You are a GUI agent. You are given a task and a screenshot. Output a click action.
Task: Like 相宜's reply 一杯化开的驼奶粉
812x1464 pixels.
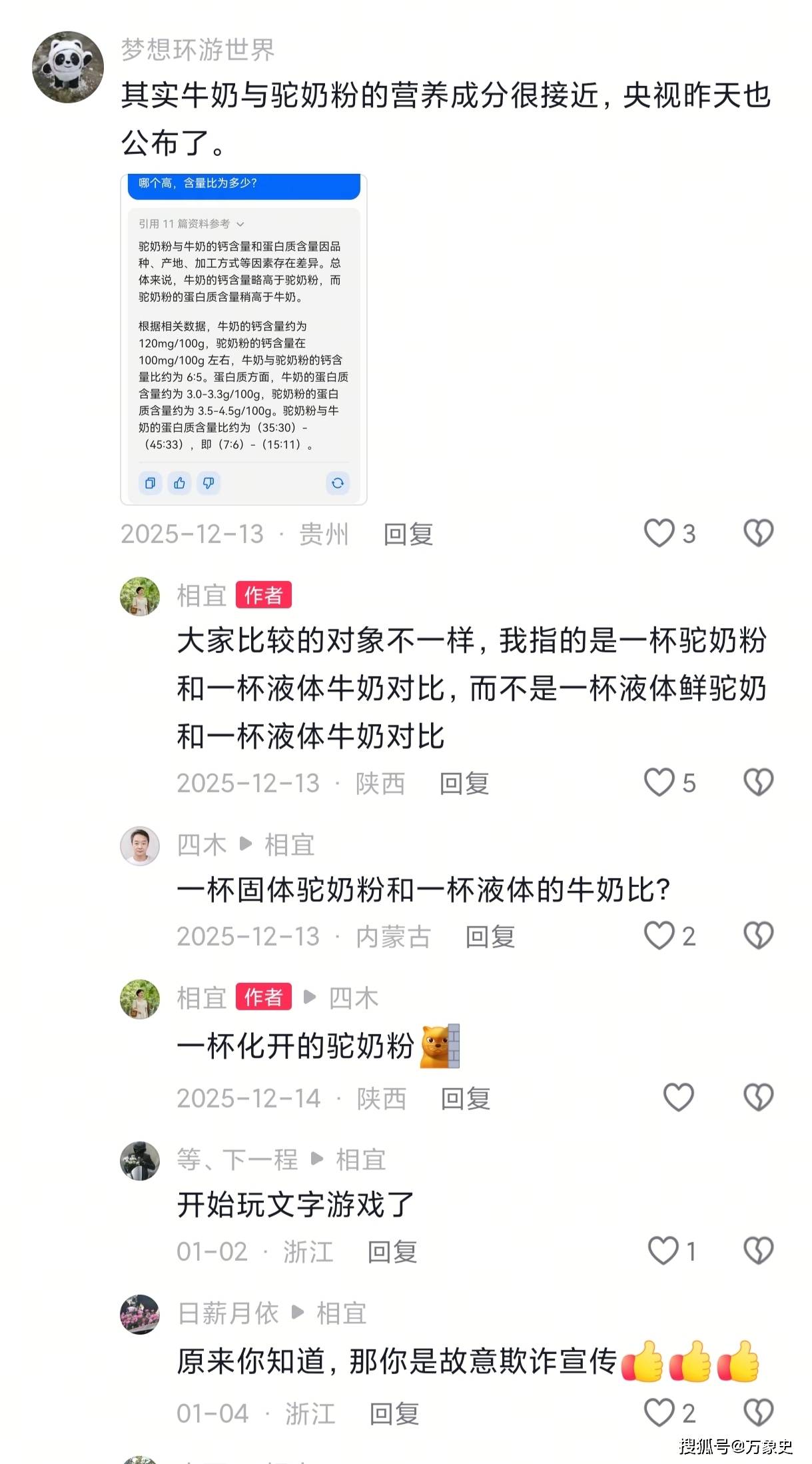coord(678,1098)
